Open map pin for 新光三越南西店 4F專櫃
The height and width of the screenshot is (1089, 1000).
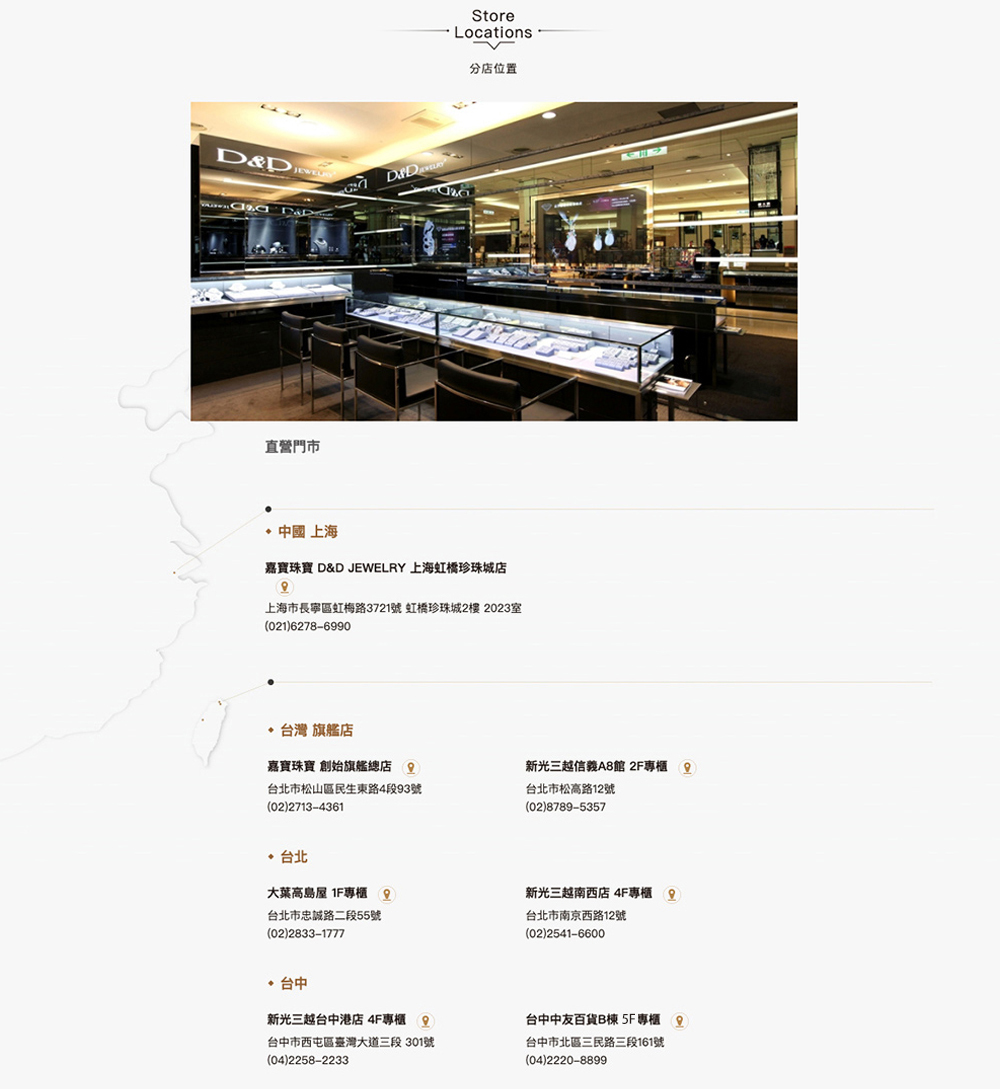tap(671, 894)
